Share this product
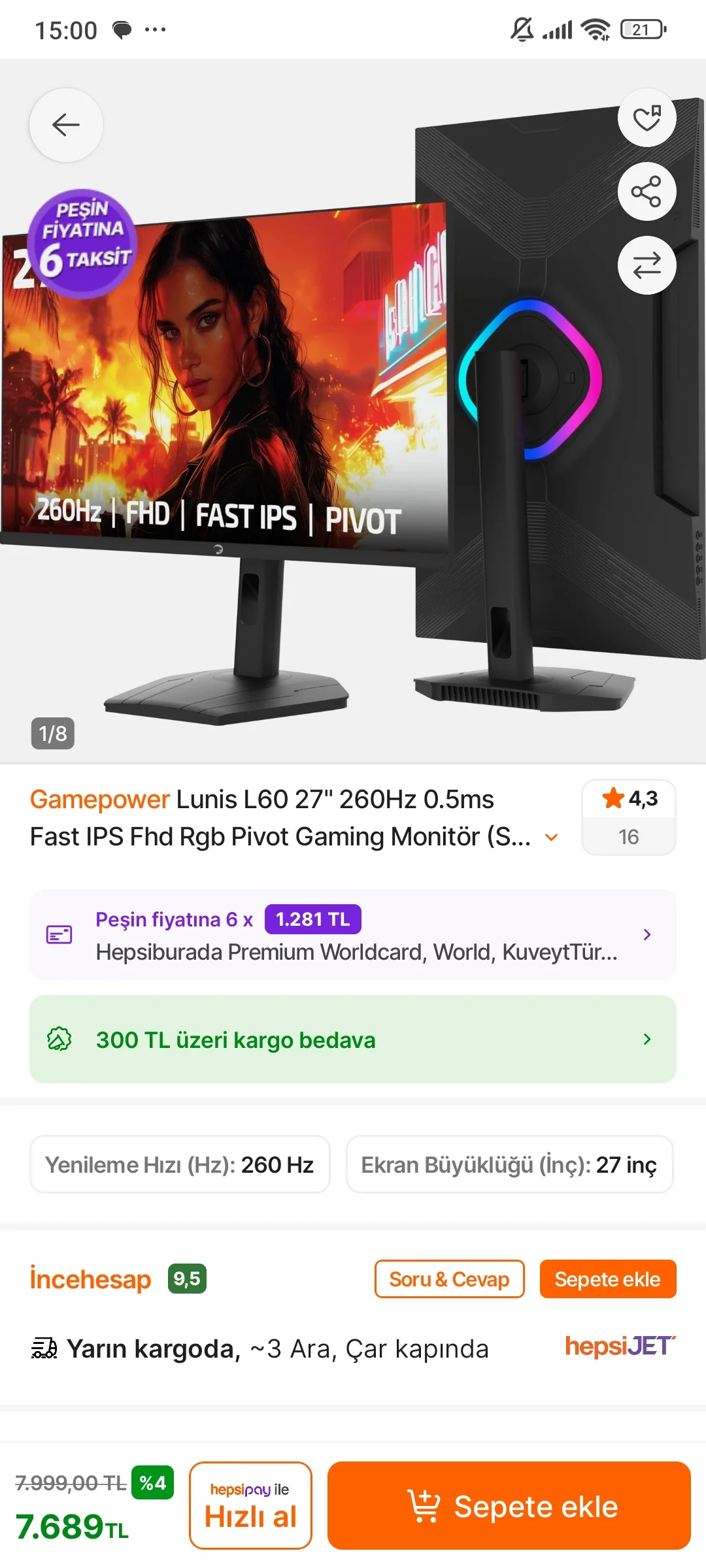This screenshot has height=1568, width=706. [647, 191]
